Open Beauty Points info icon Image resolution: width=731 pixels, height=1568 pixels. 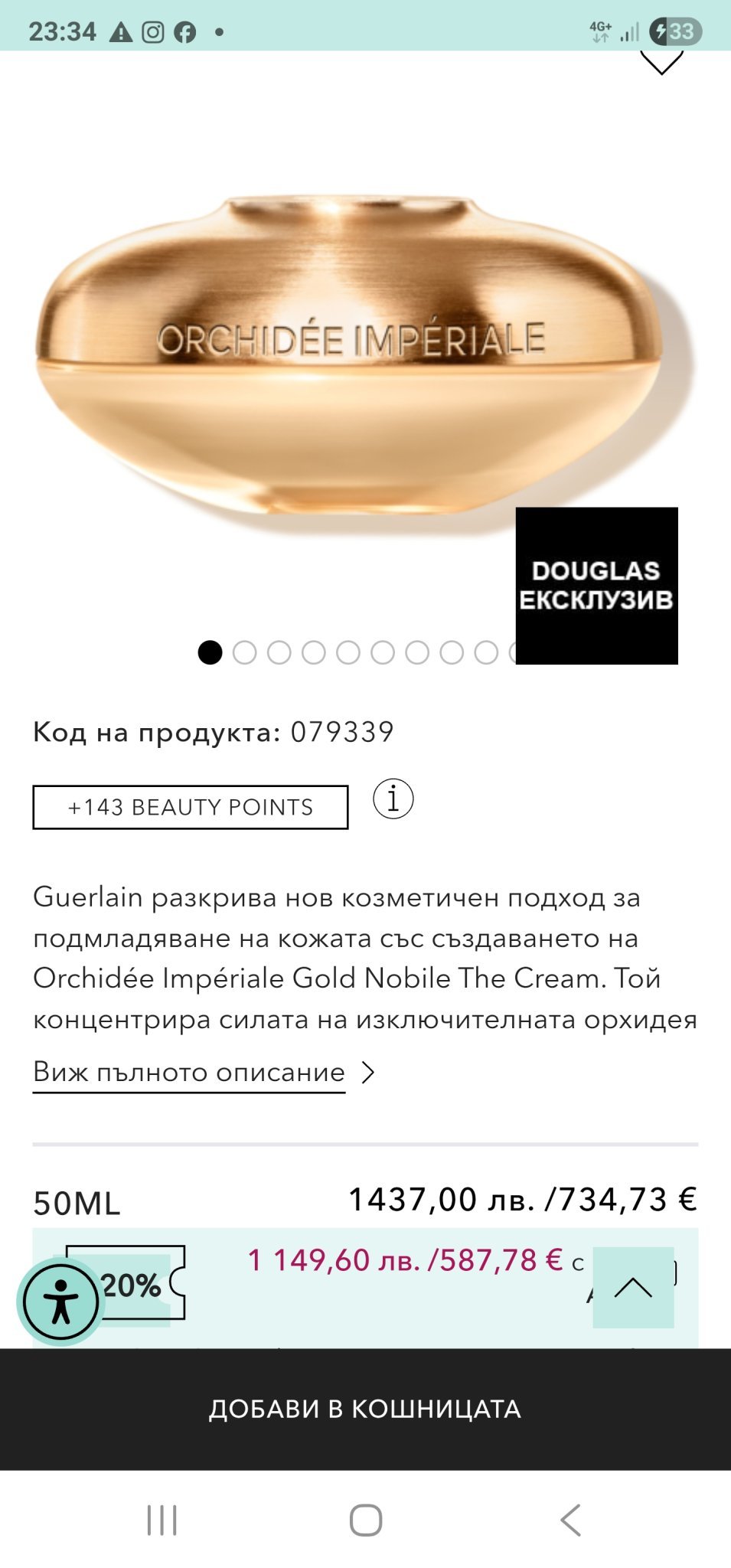tap(393, 799)
